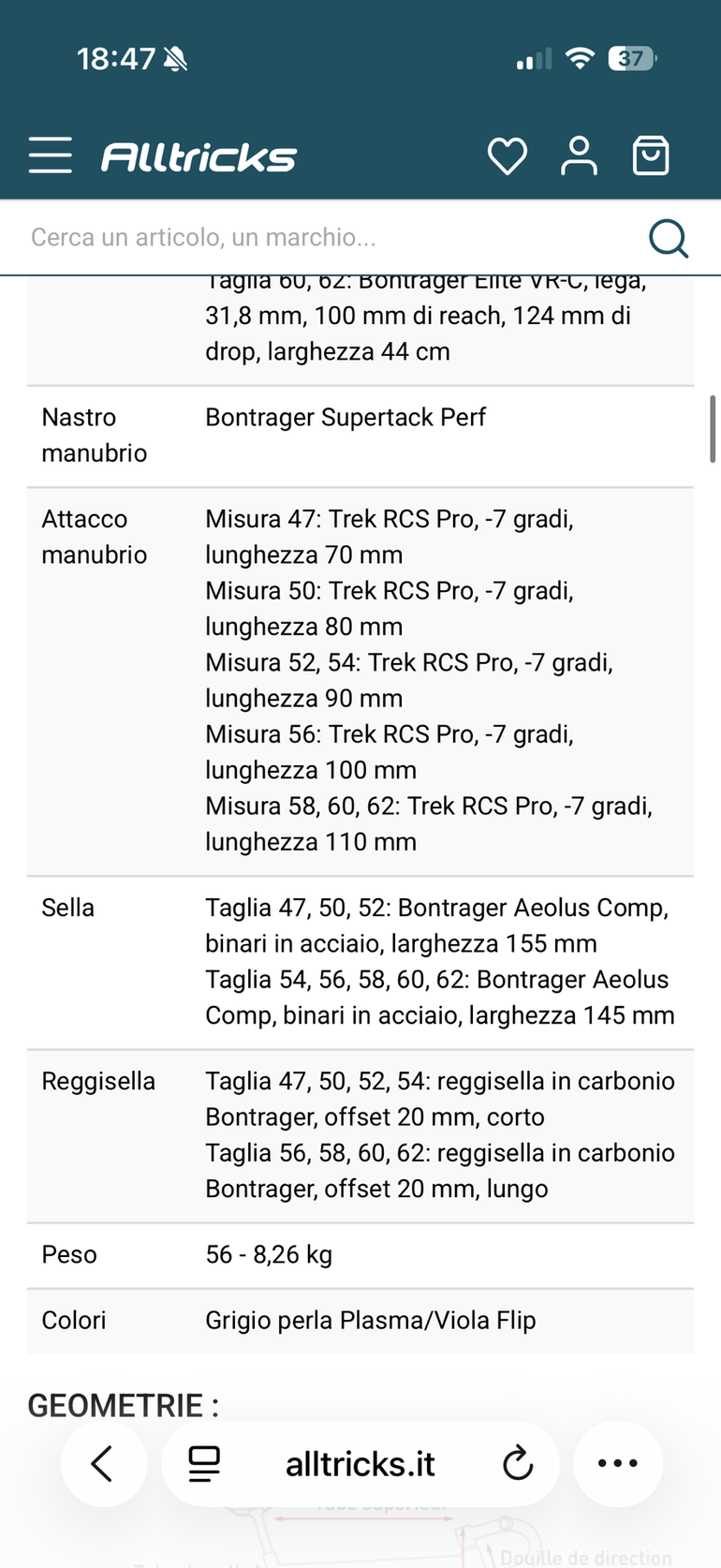Go back with the browser back arrow

pos(103,1463)
